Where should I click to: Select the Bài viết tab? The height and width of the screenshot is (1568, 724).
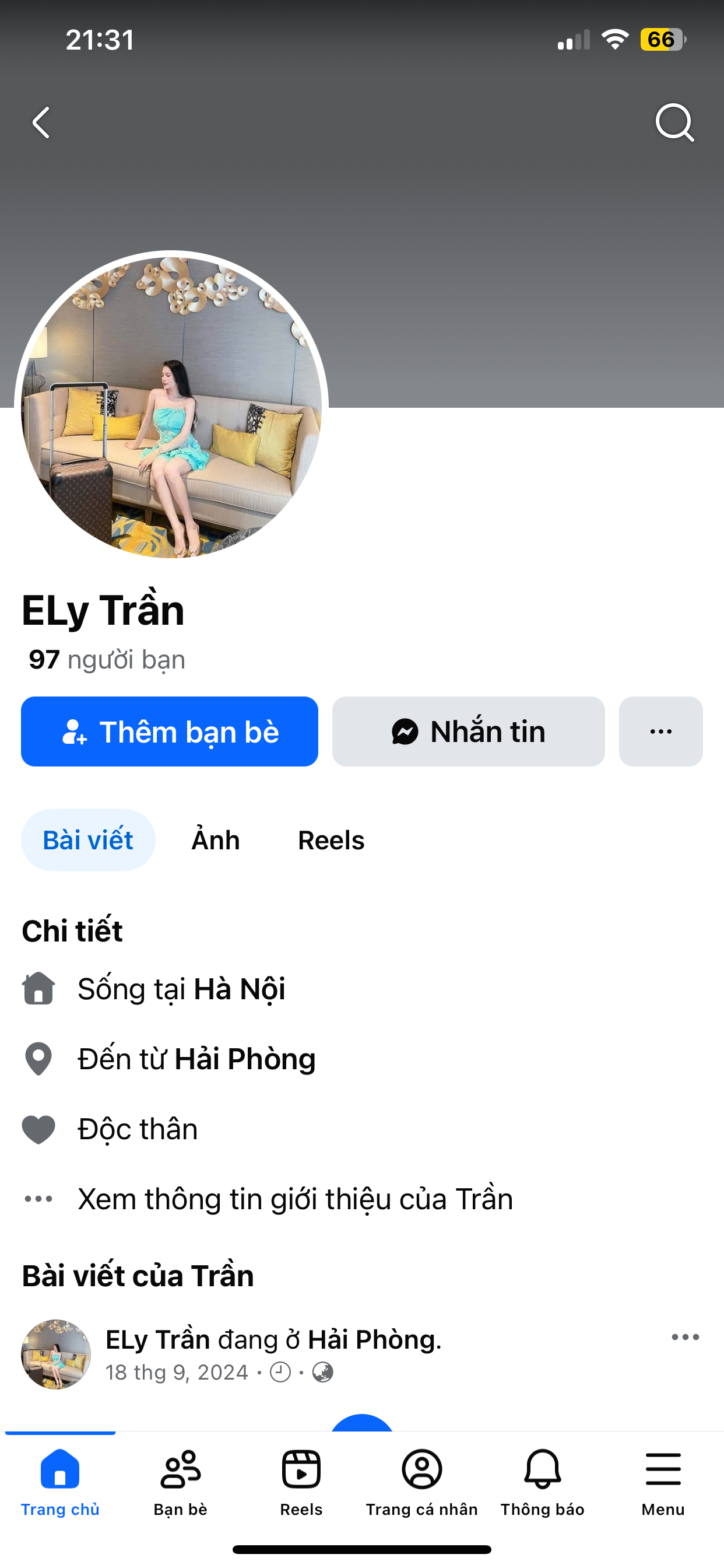tap(88, 840)
